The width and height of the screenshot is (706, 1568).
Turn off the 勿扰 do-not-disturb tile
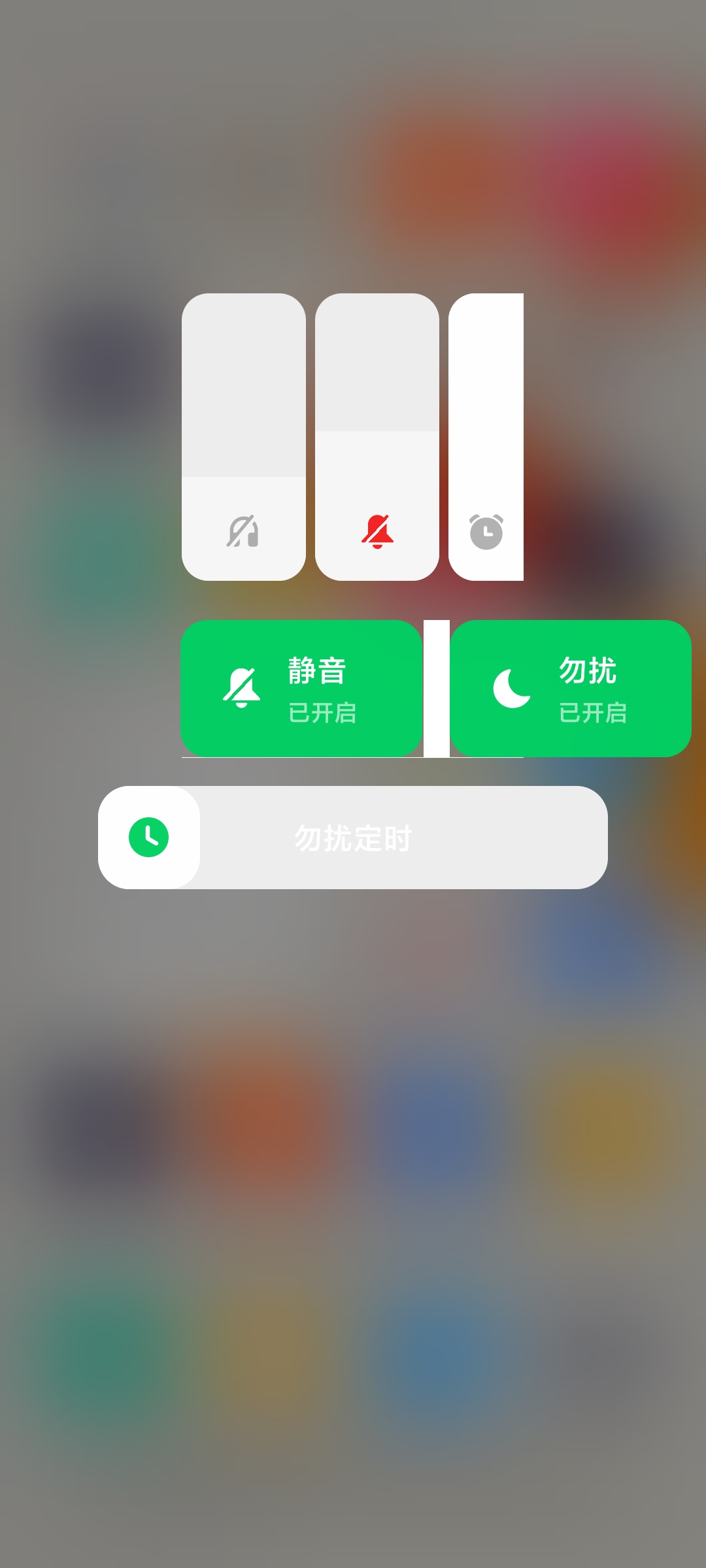click(571, 689)
